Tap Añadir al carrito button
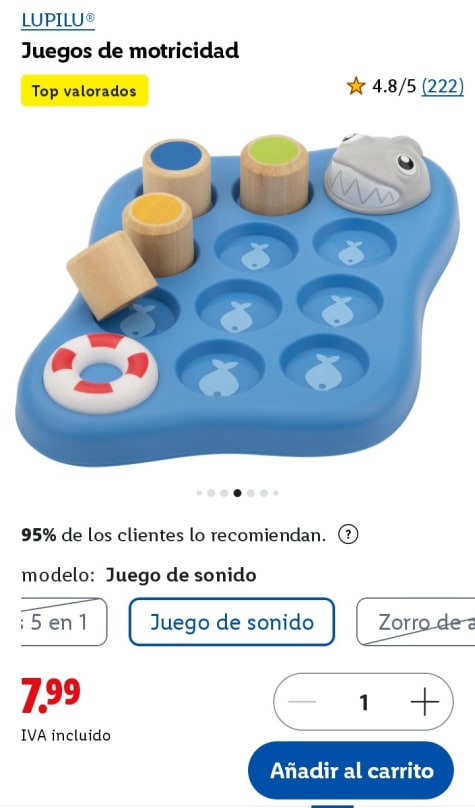Screen dimensions: 475x808 (x=351, y=770)
